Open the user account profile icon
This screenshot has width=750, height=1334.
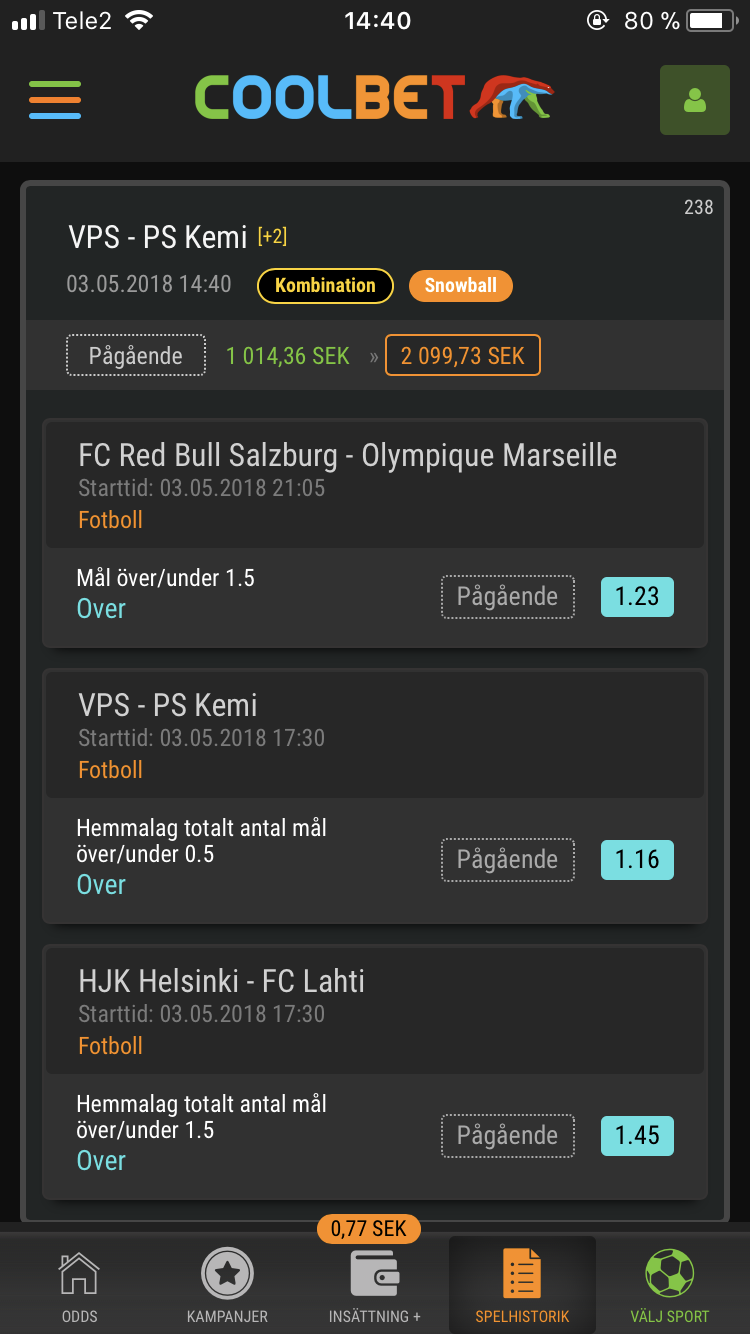694,100
